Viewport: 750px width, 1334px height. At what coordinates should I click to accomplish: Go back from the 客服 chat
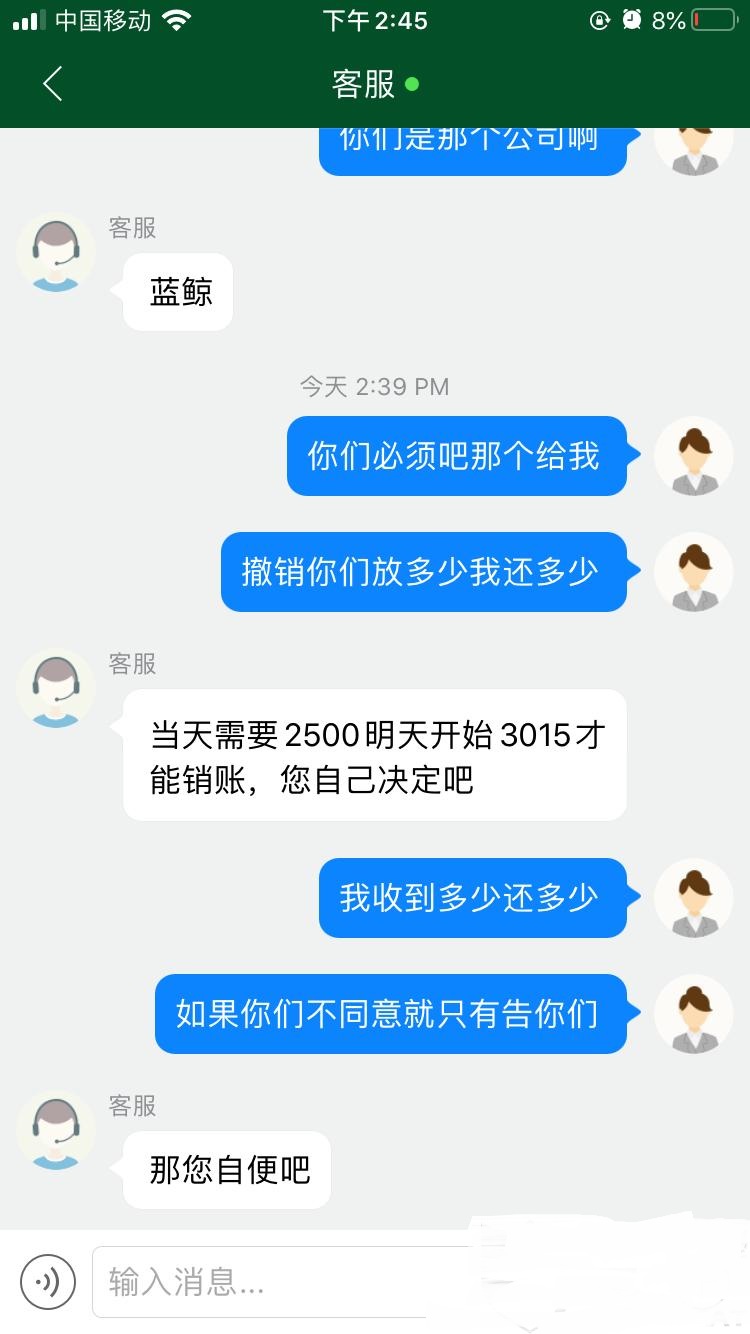[53, 84]
